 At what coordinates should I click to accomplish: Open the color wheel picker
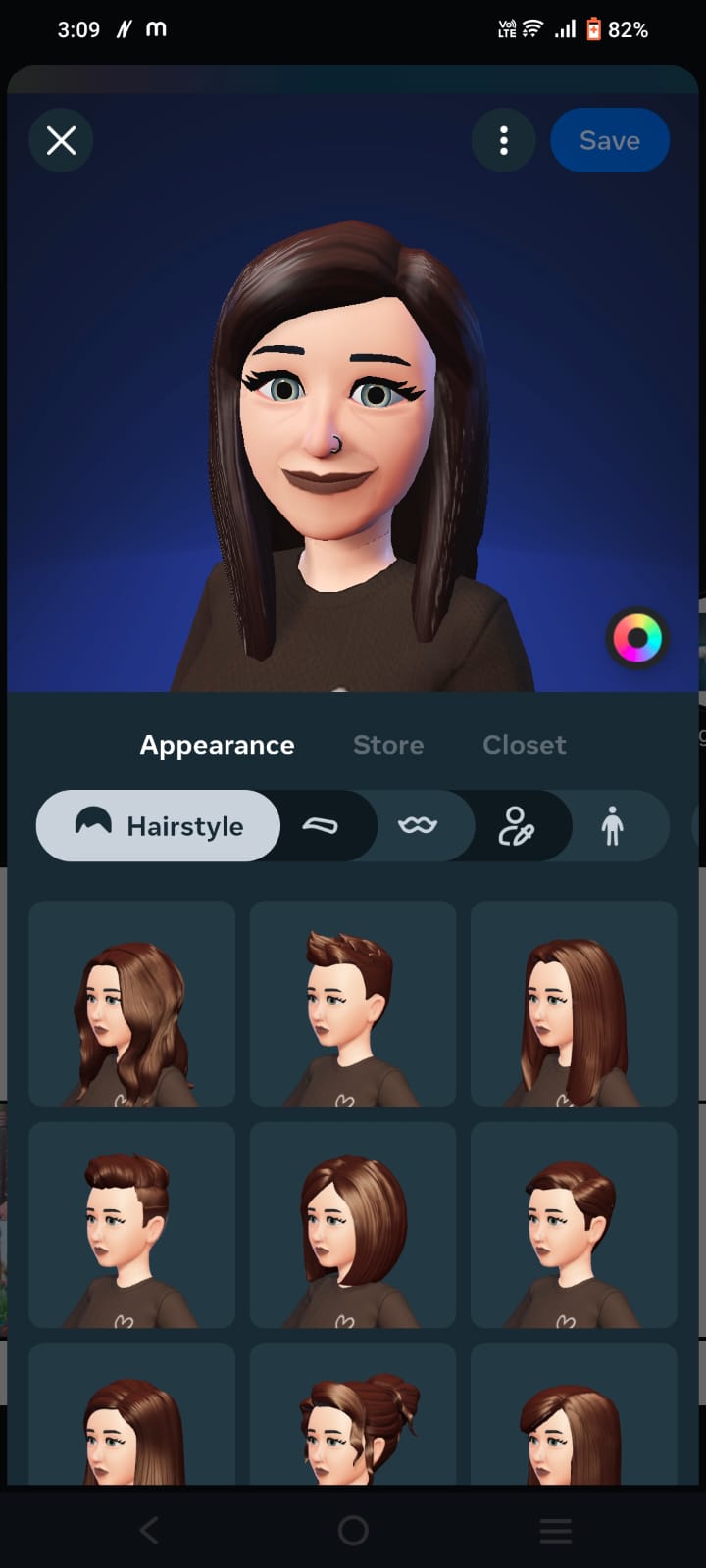click(637, 639)
